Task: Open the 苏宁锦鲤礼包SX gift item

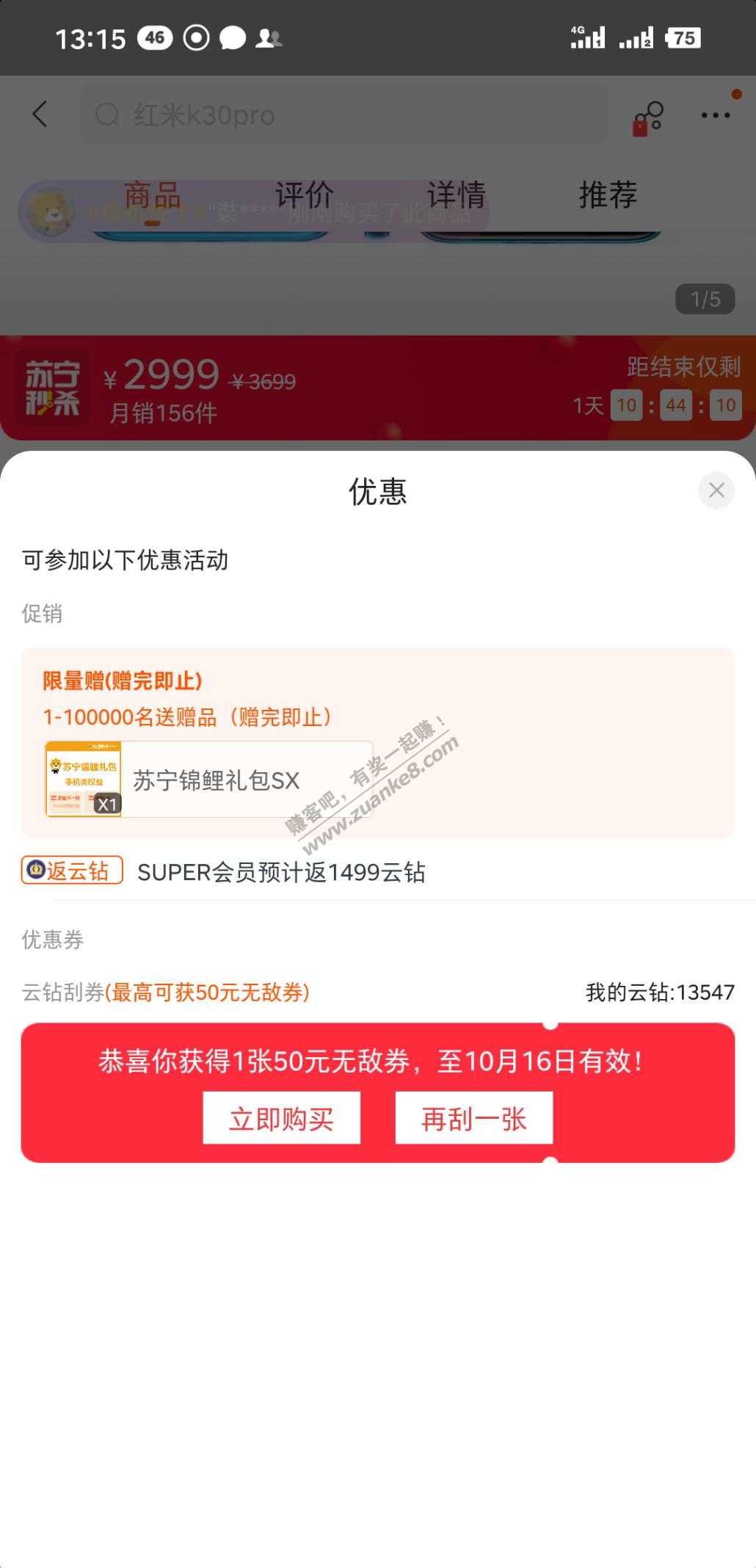Action: (209, 780)
